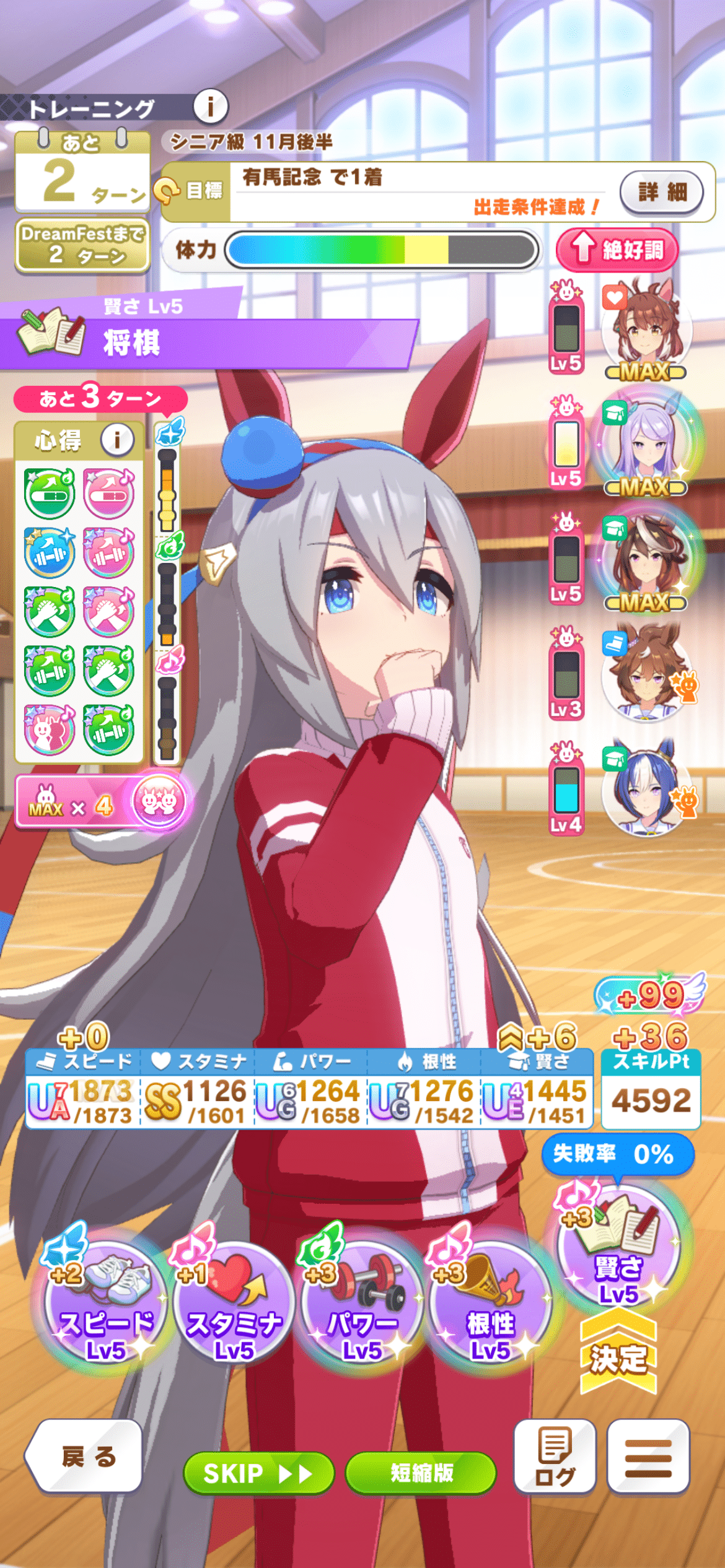This screenshot has height=1568, width=725.
Task: Open the 絶好調 condition indicator
Action: (x=617, y=250)
